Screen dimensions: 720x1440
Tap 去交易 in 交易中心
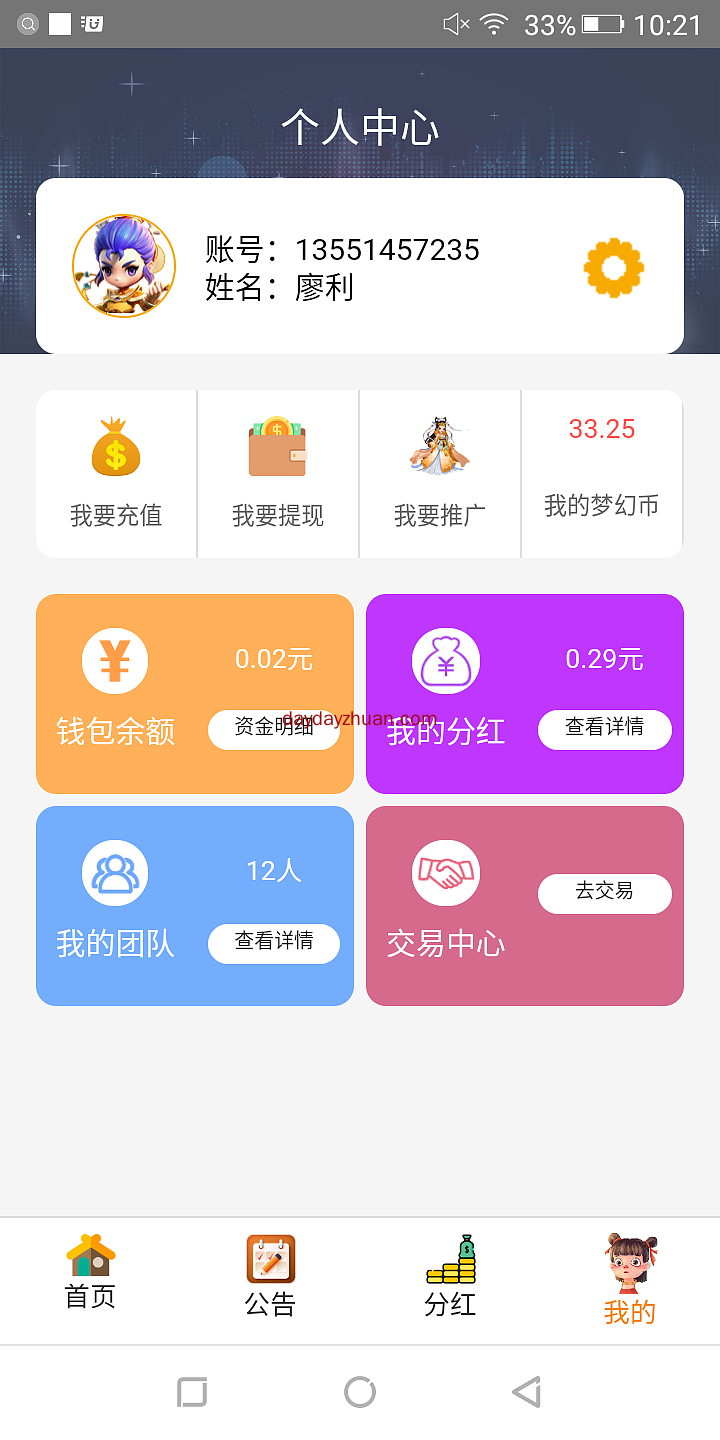tap(604, 893)
